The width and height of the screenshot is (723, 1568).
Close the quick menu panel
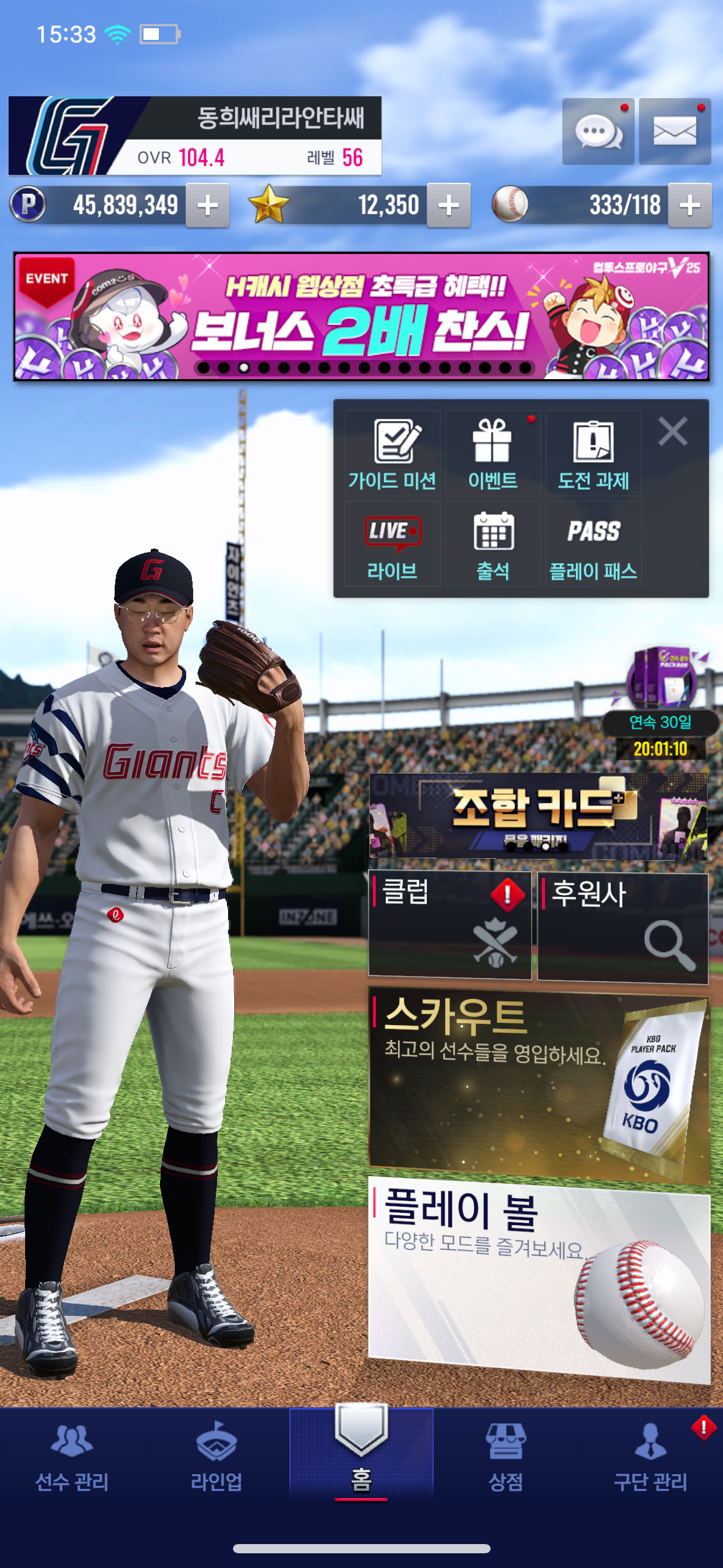[x=673, y=431]
